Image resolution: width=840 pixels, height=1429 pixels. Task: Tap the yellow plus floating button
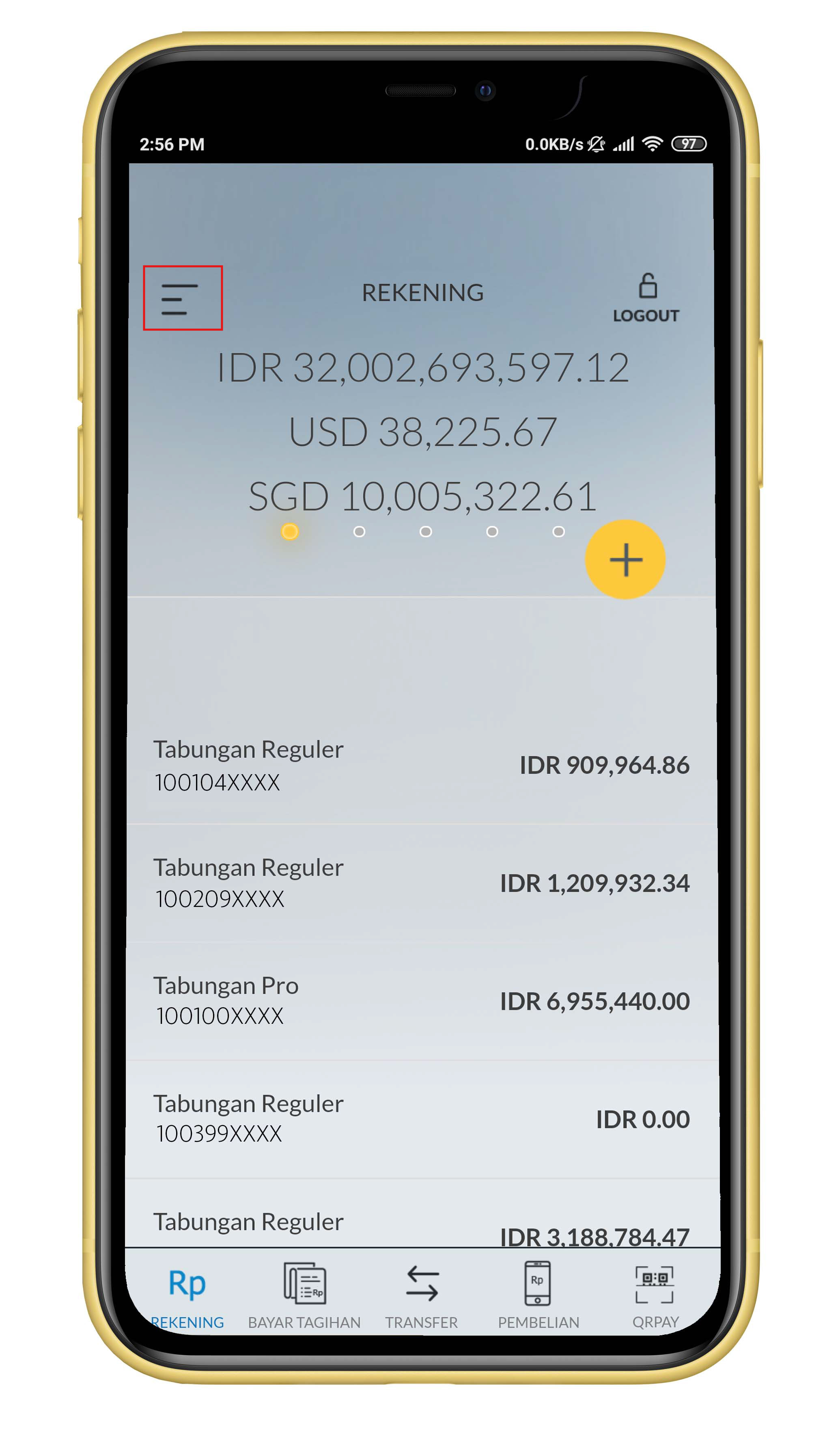[x=625, y=559]
